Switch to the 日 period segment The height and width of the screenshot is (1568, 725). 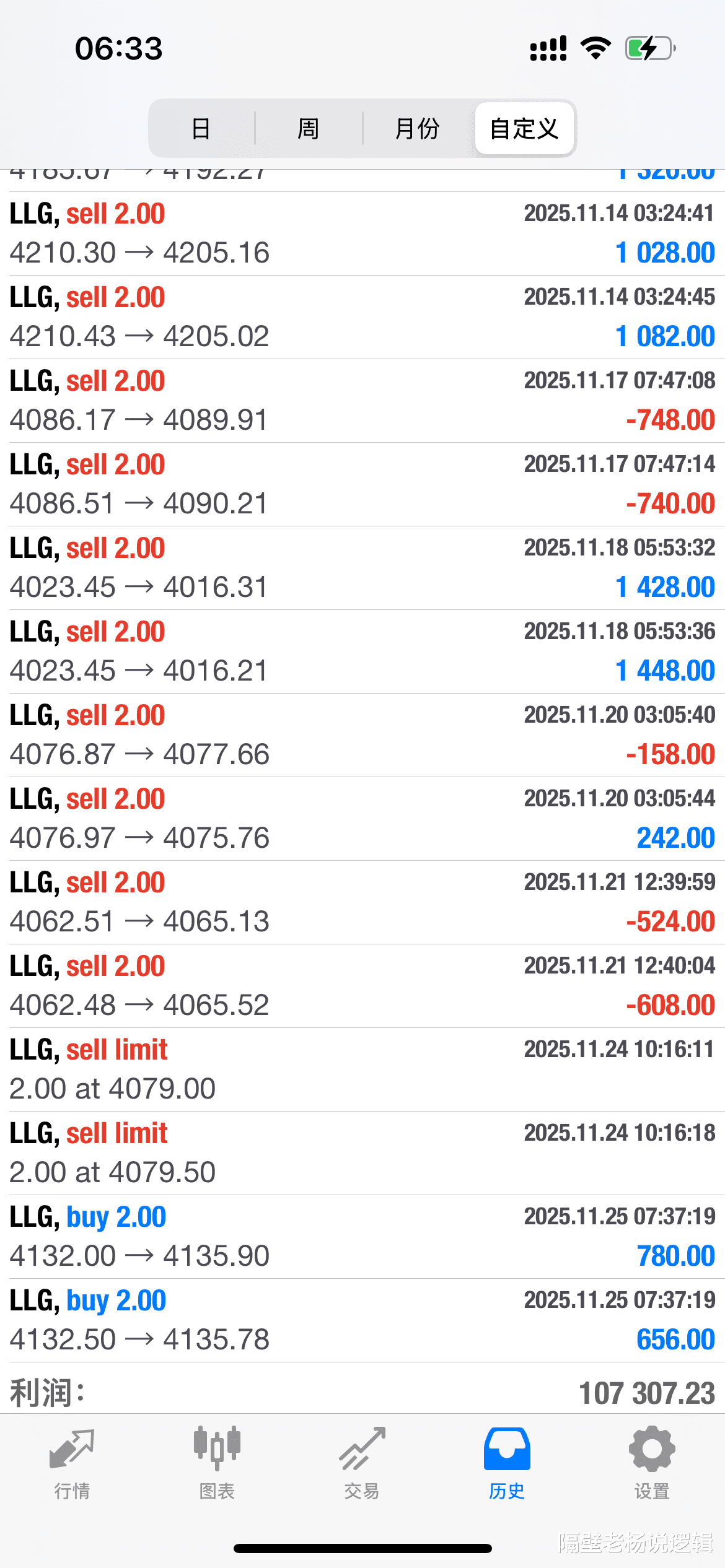(x=201, y=129)
